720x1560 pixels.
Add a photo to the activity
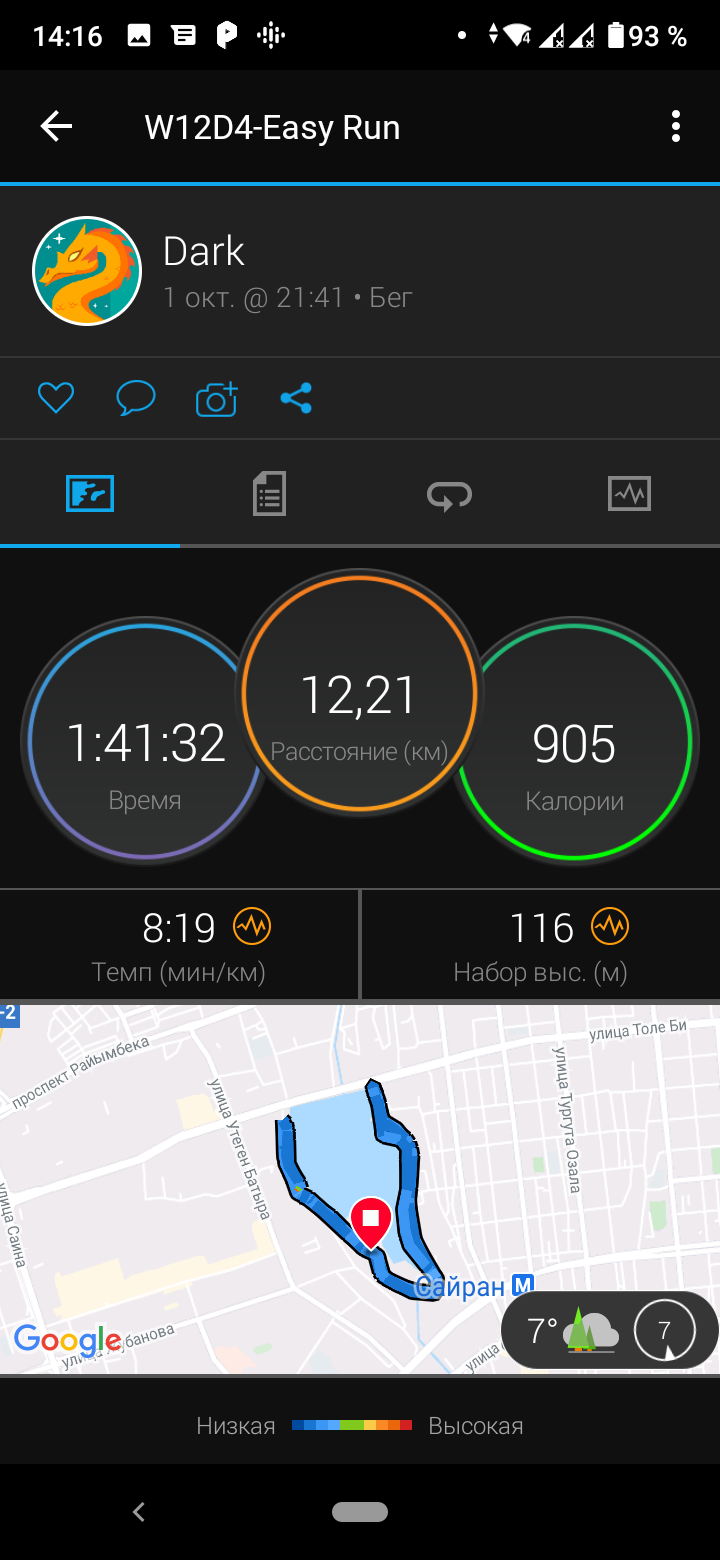216,399
